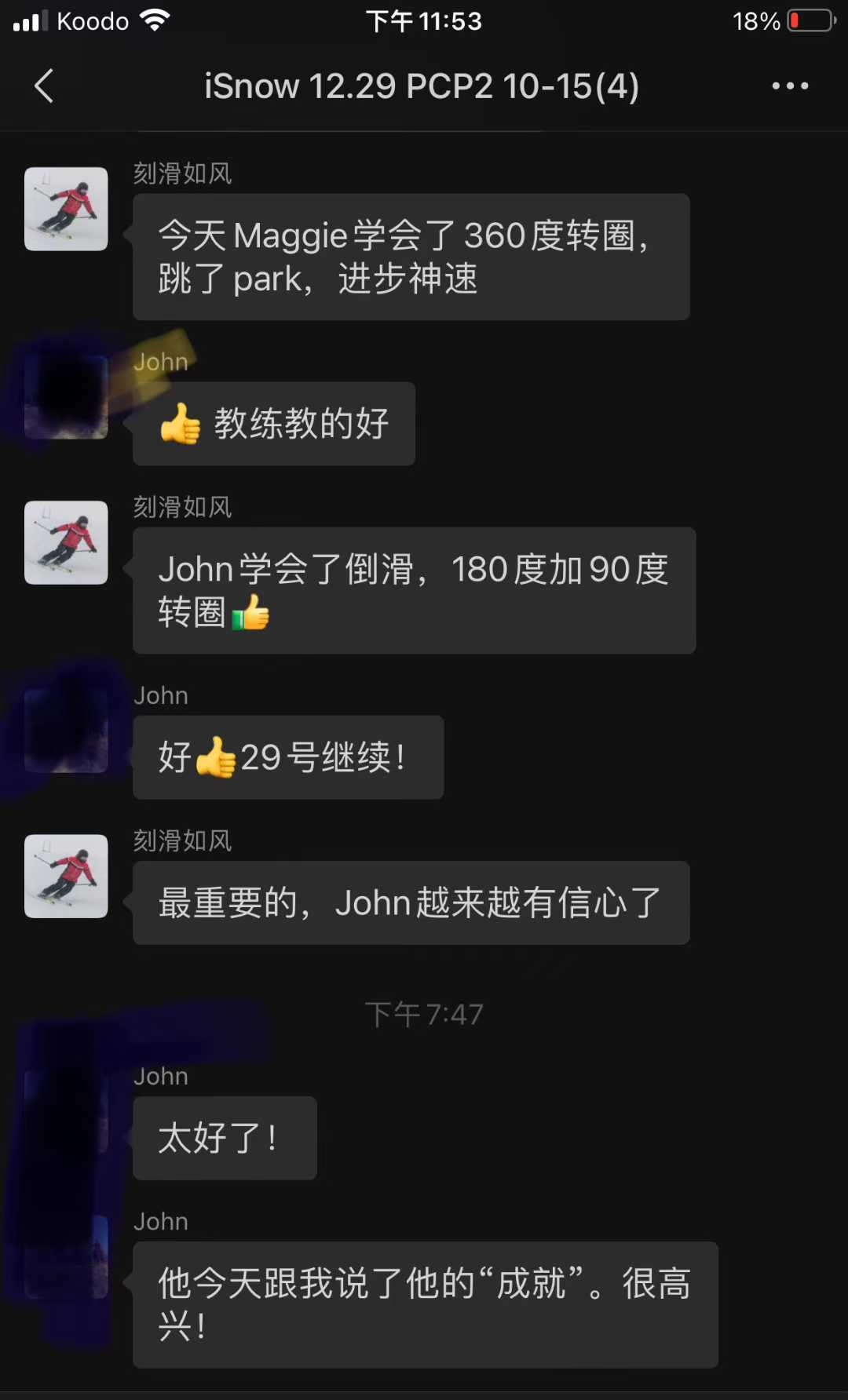View 刻滑如风's profile beside the 最重要的 message

66,876
